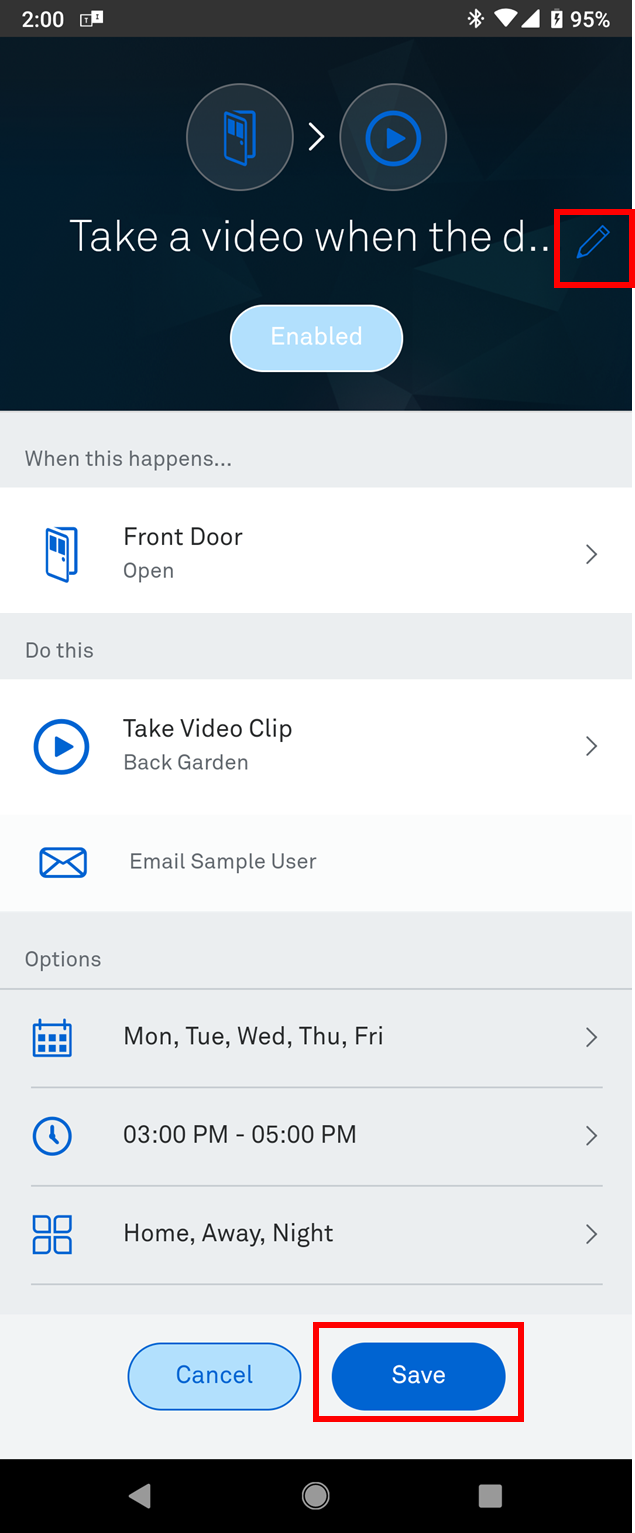The height and width of the screenshot is (1533, 635).
Task: Cancel the rule changes
Action: click(214, 1375)
